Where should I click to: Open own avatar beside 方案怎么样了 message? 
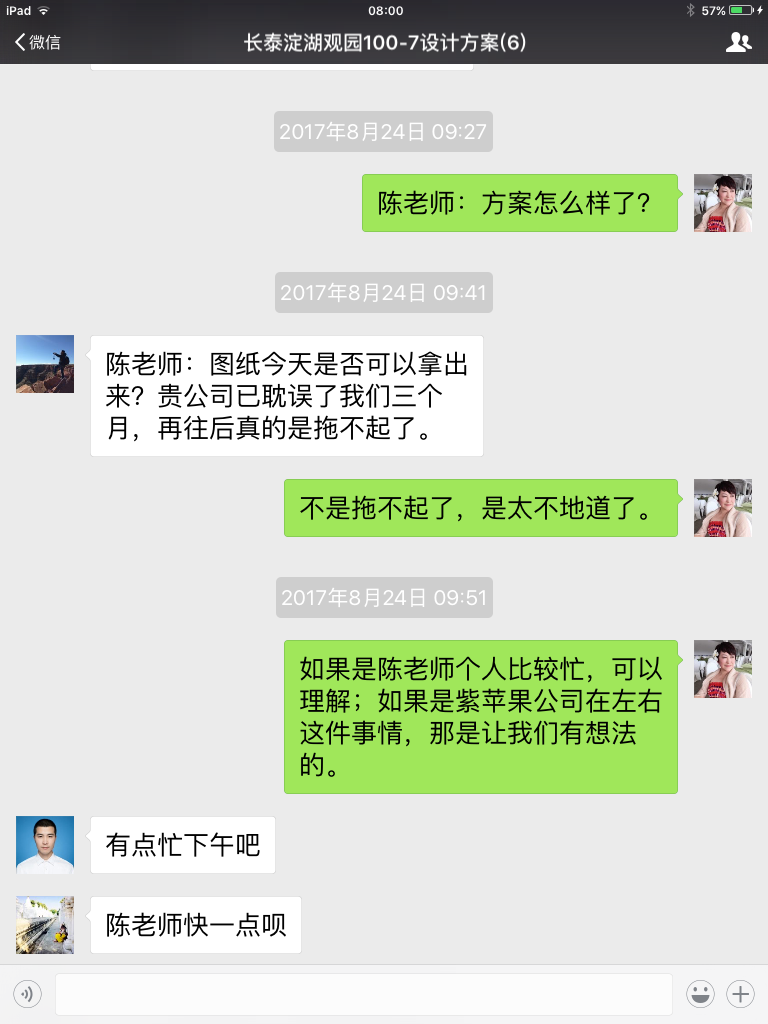[x=723, y=203]
